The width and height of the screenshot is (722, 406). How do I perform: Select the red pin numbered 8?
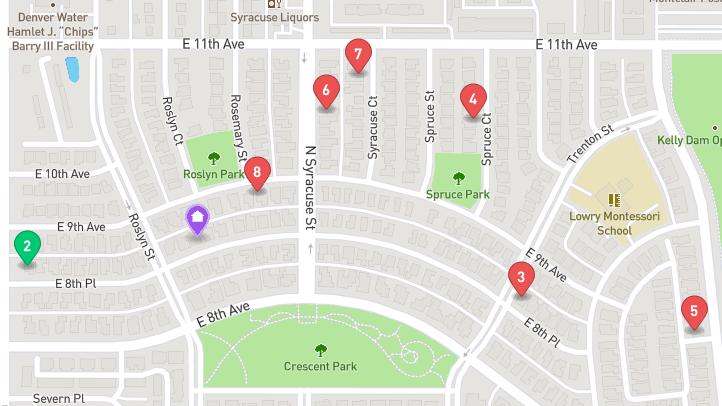point(257,174)
